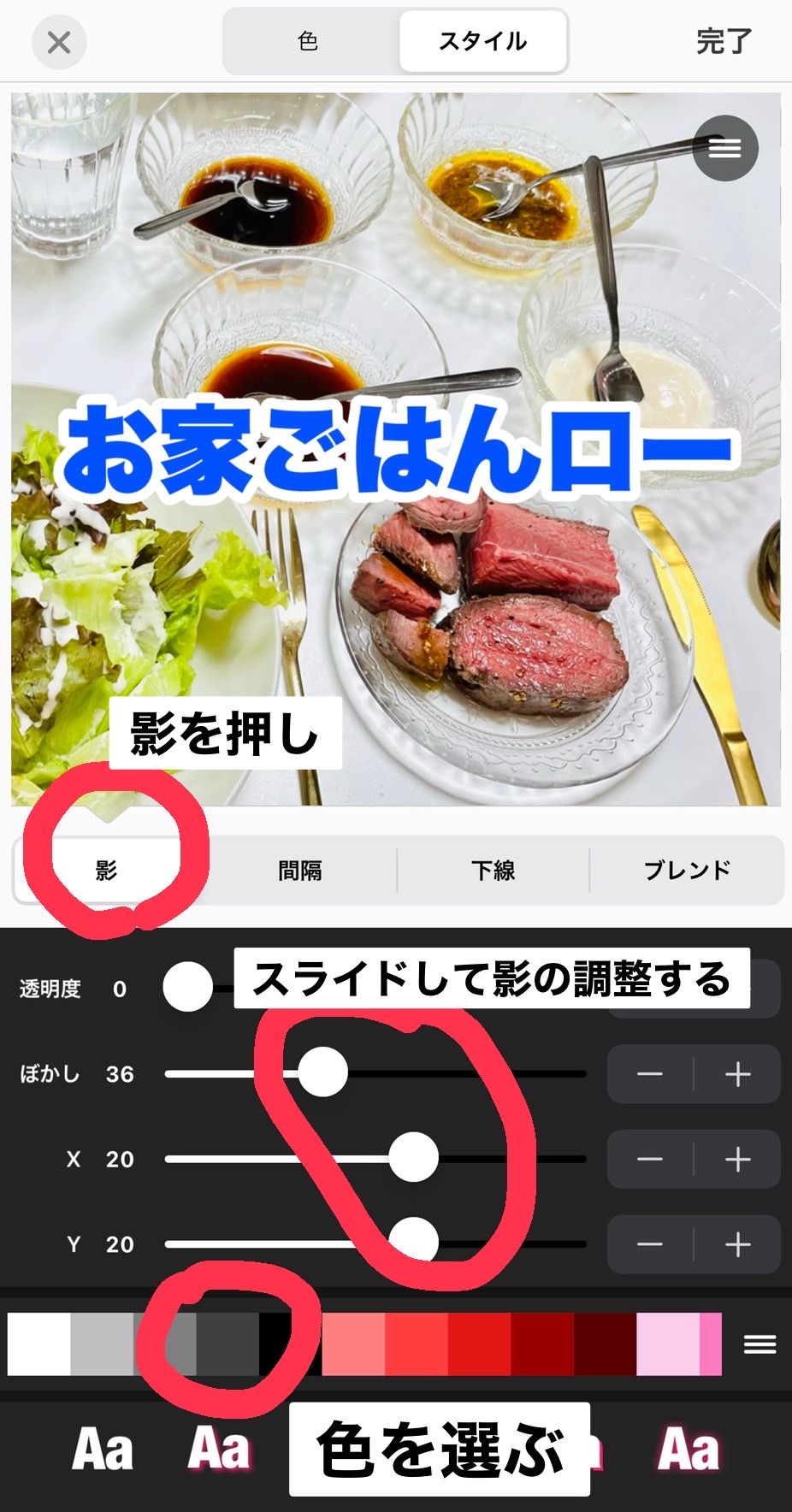Select the スタイル tab
The image size is (792, 1512).
482,41
